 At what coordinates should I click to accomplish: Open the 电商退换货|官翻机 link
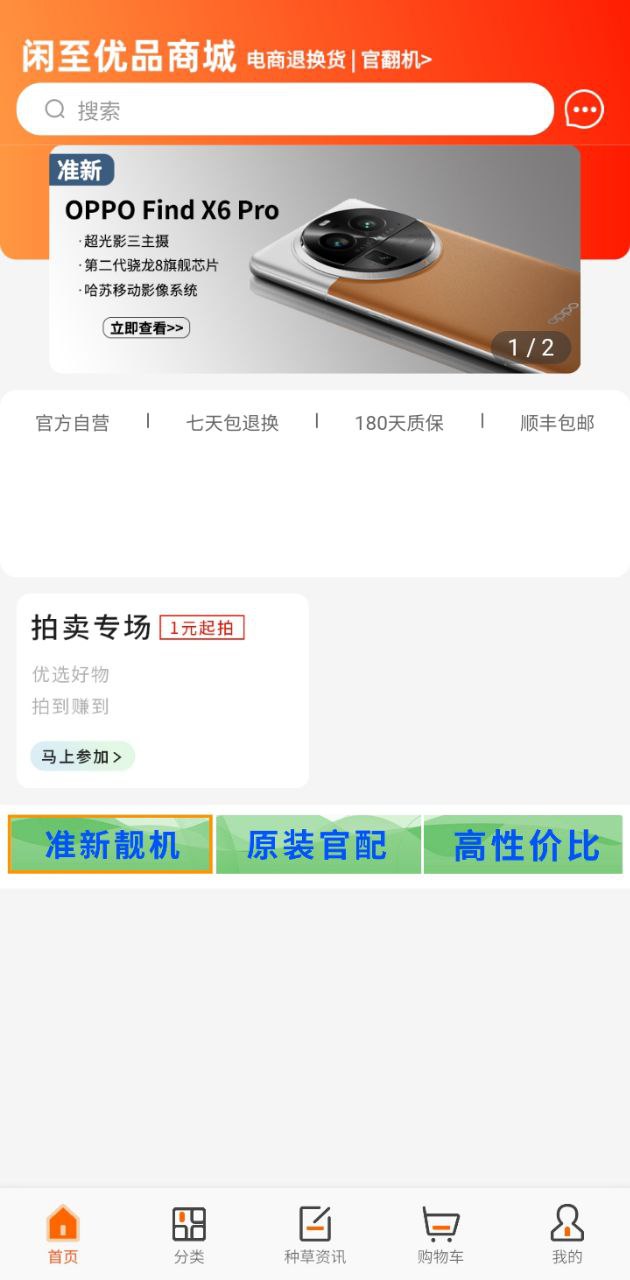[339, 60]
